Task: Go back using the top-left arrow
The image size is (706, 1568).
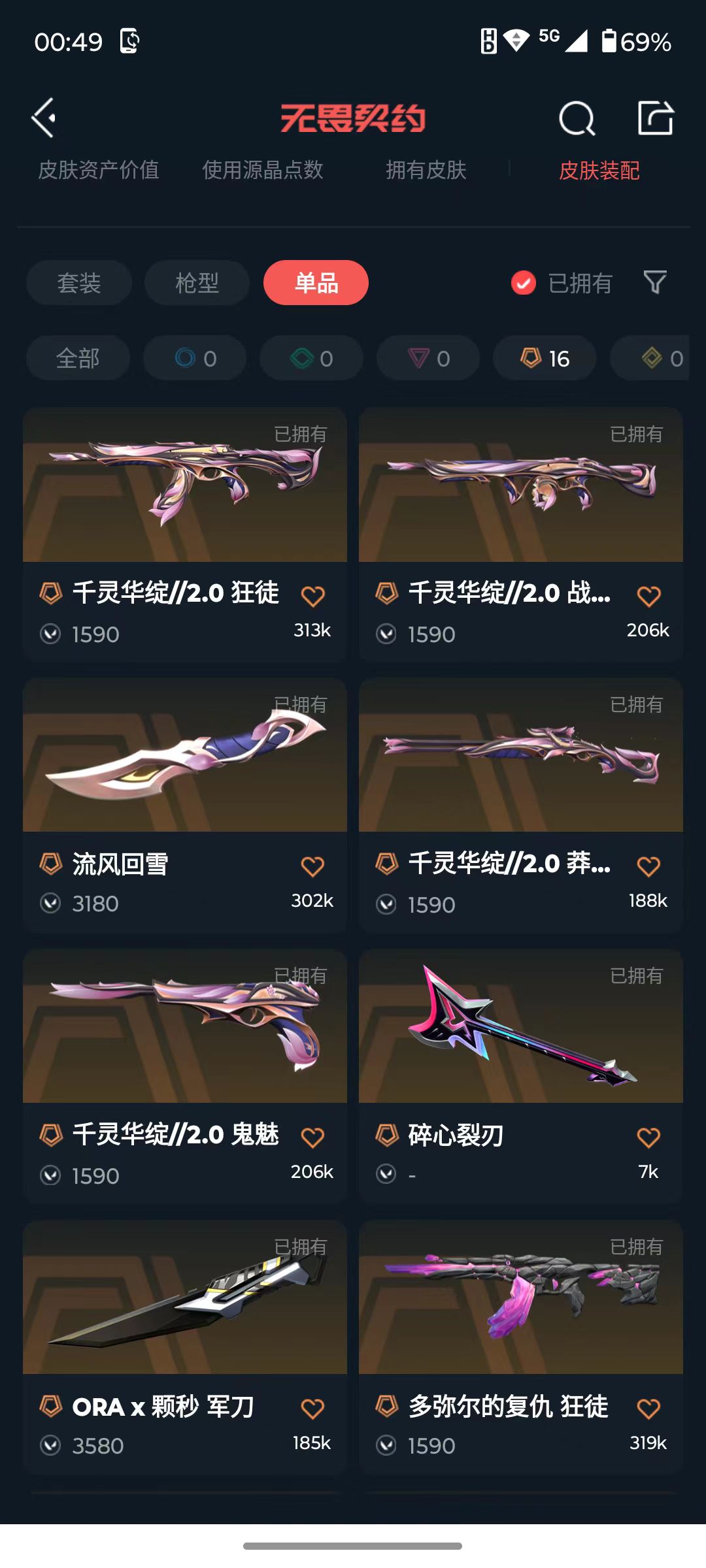Action: click(x=44, y=118)
